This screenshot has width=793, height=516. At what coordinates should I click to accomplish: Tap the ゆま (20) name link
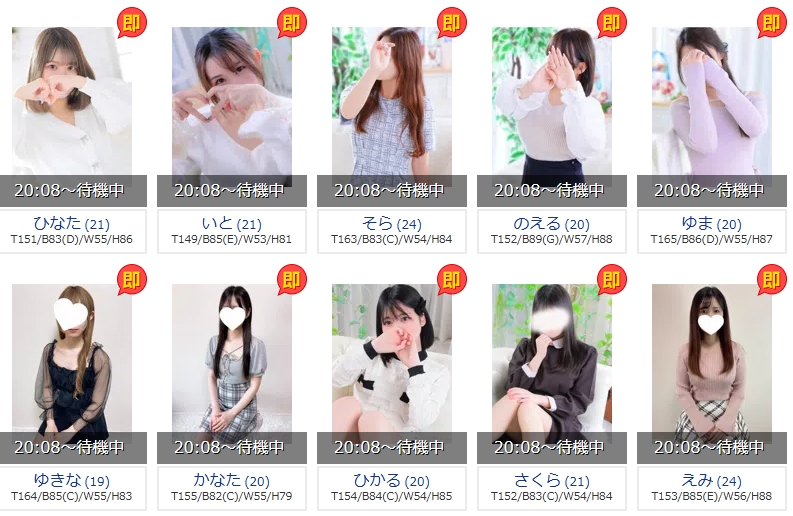click(x=711, y=224)
